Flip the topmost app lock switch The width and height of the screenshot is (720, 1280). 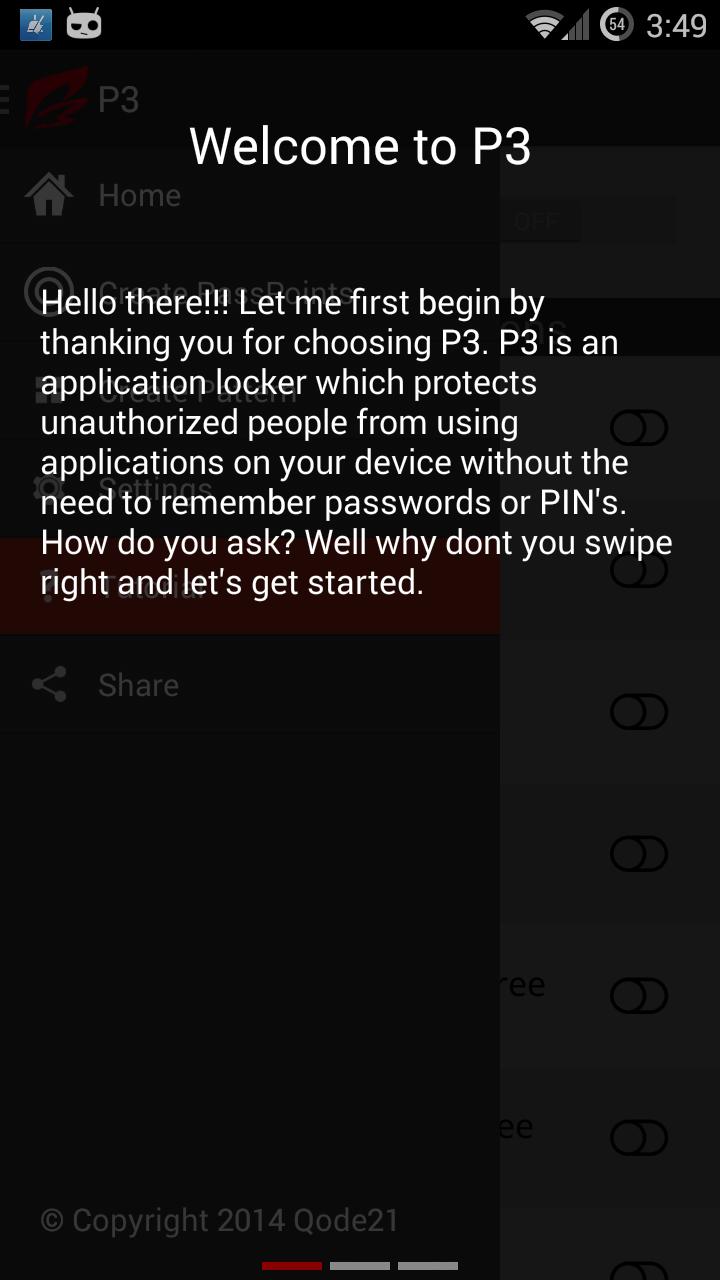[x=639, y=427]
